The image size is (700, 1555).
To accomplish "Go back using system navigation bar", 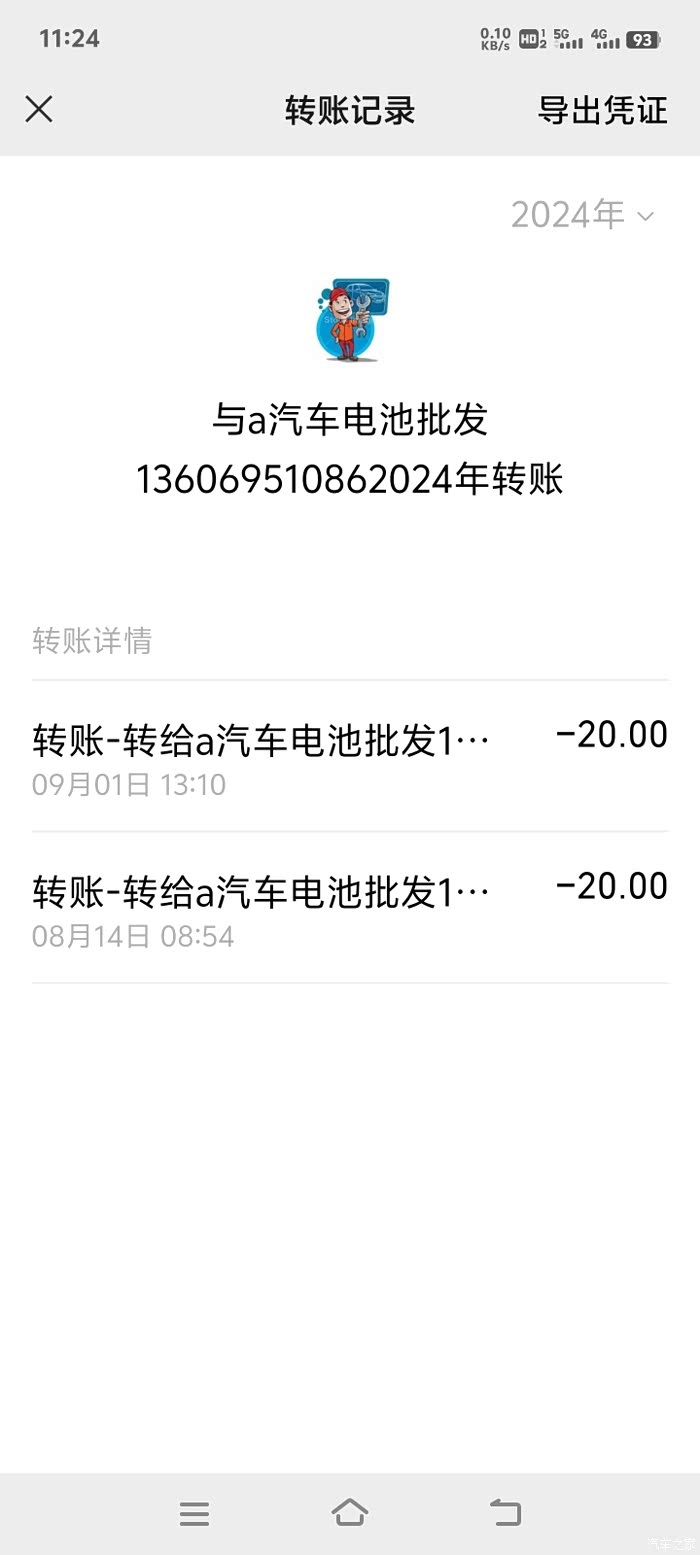I will [505, 1512].
